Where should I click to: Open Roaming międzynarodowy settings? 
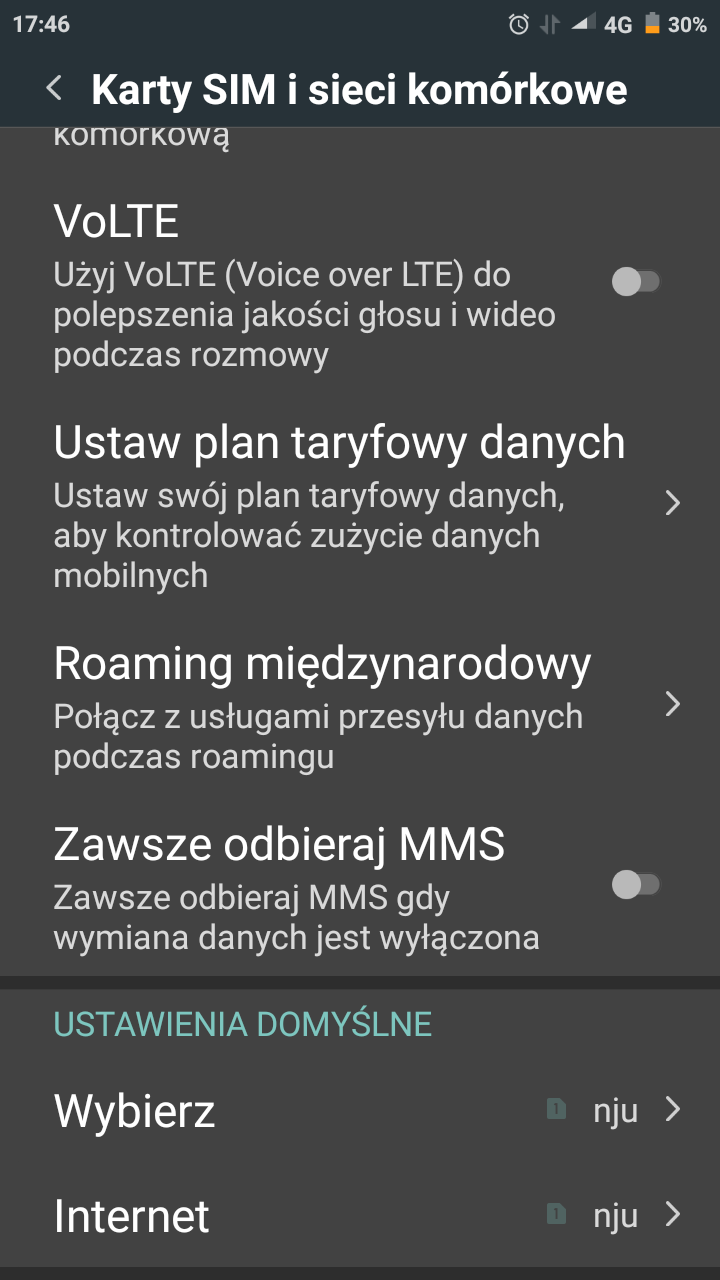(360, 706)
